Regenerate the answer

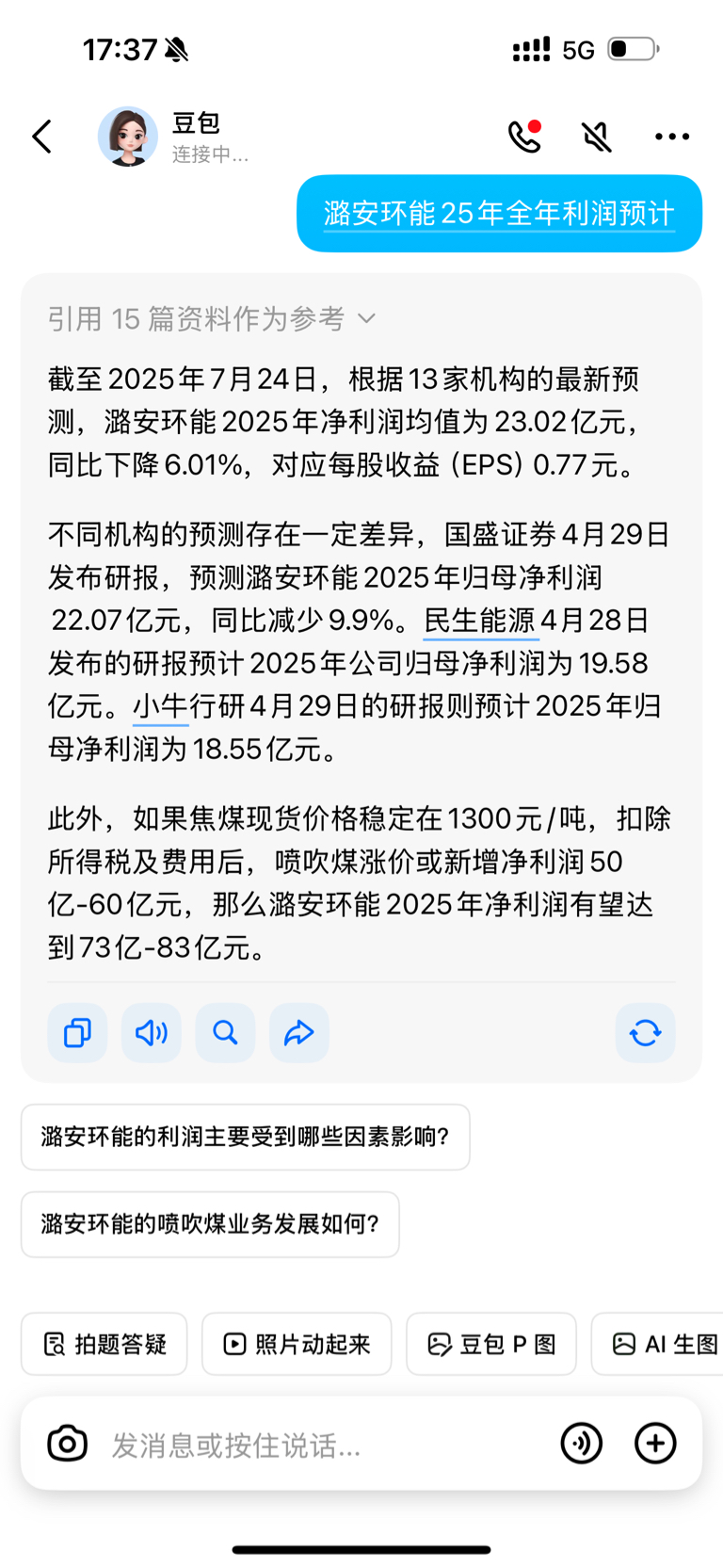pyautogui.click(x=646, y=1033)
